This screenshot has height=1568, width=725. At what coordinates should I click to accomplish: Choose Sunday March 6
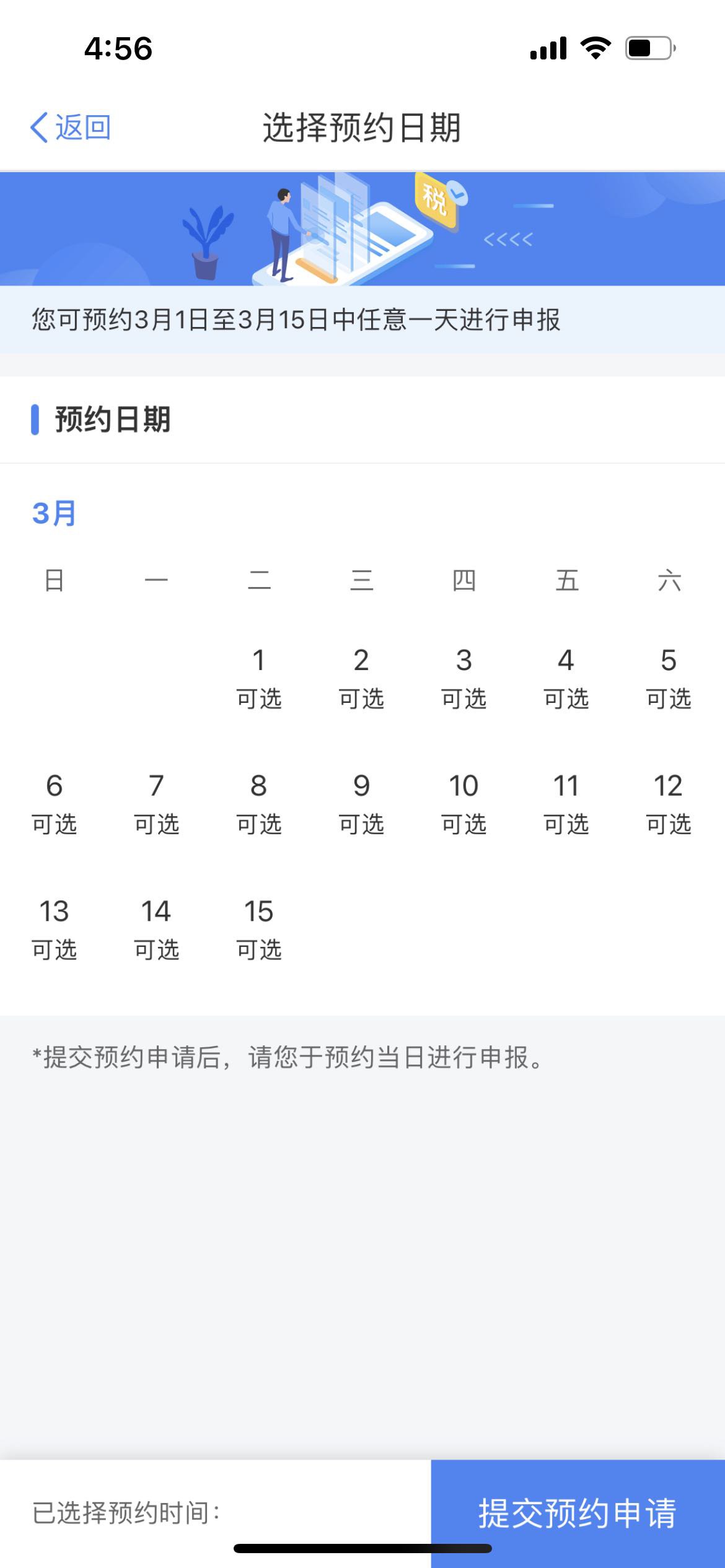tap(55, 804)
